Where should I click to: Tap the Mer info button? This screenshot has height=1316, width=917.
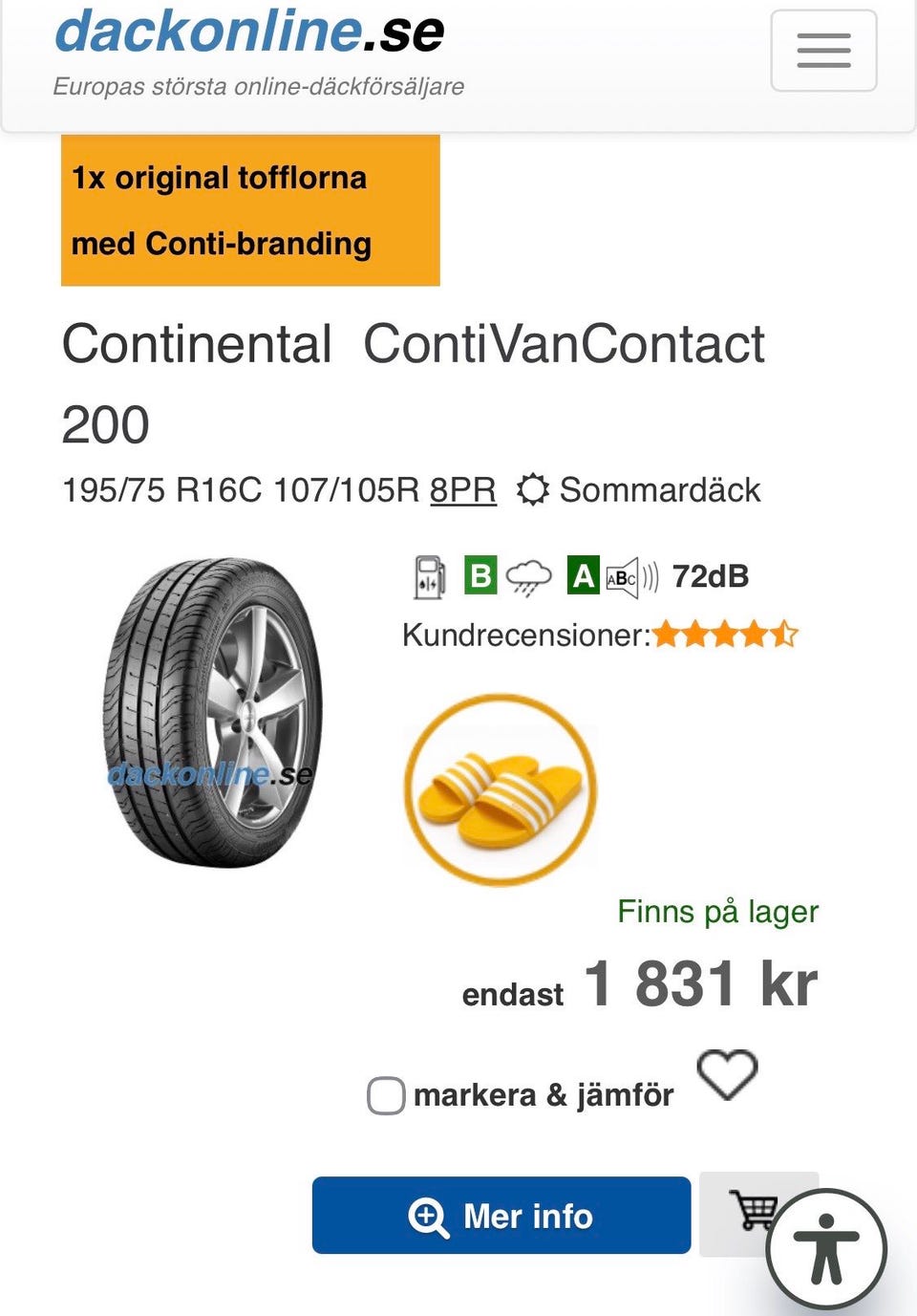[x=501, y=1216]
